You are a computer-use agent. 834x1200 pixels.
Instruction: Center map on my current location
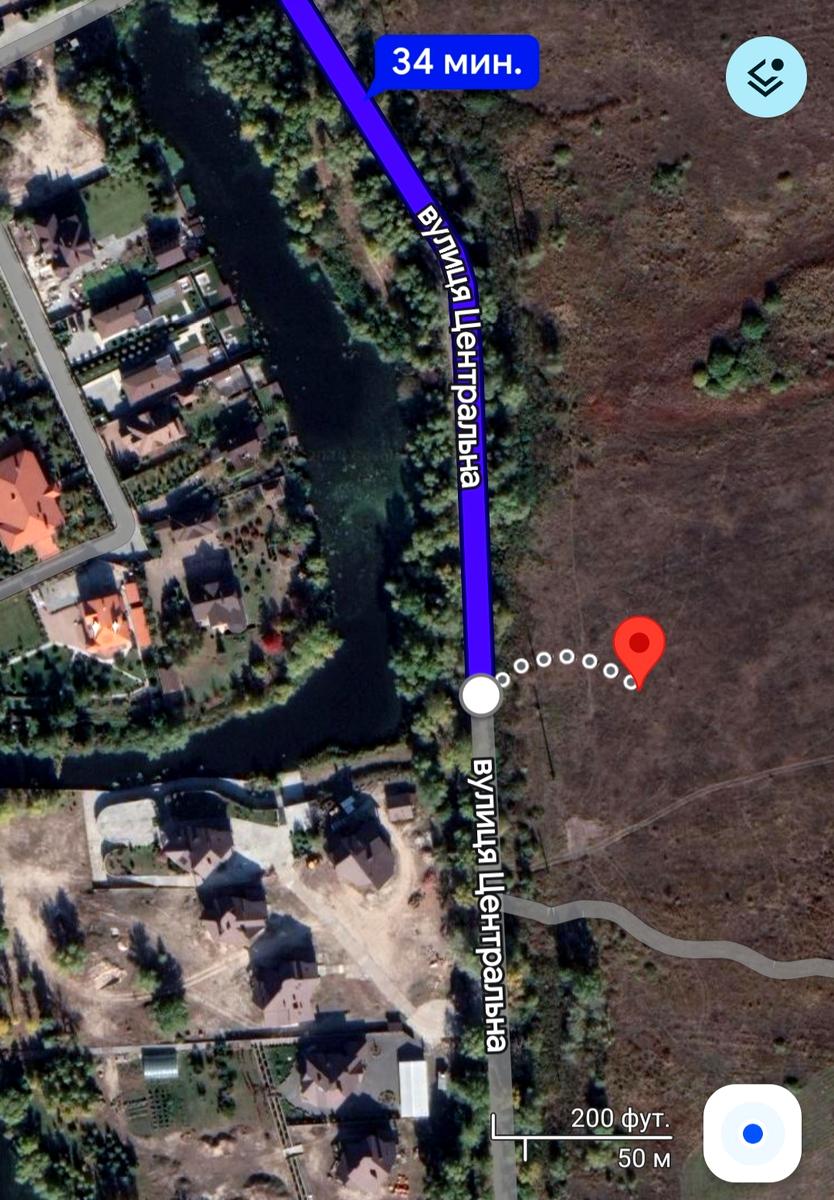click(x=752, y=1133)
